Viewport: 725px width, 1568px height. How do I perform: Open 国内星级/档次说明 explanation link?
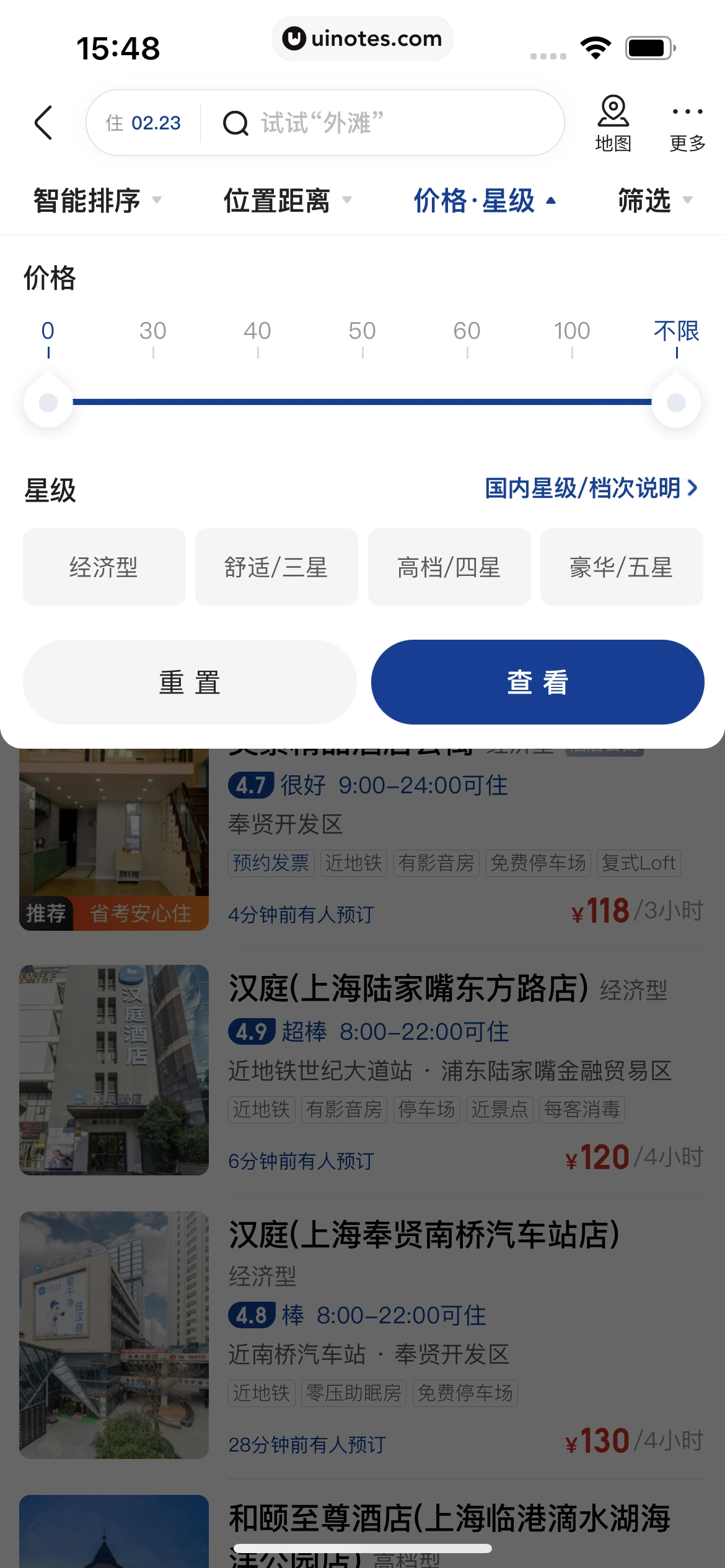pos(591,489)
